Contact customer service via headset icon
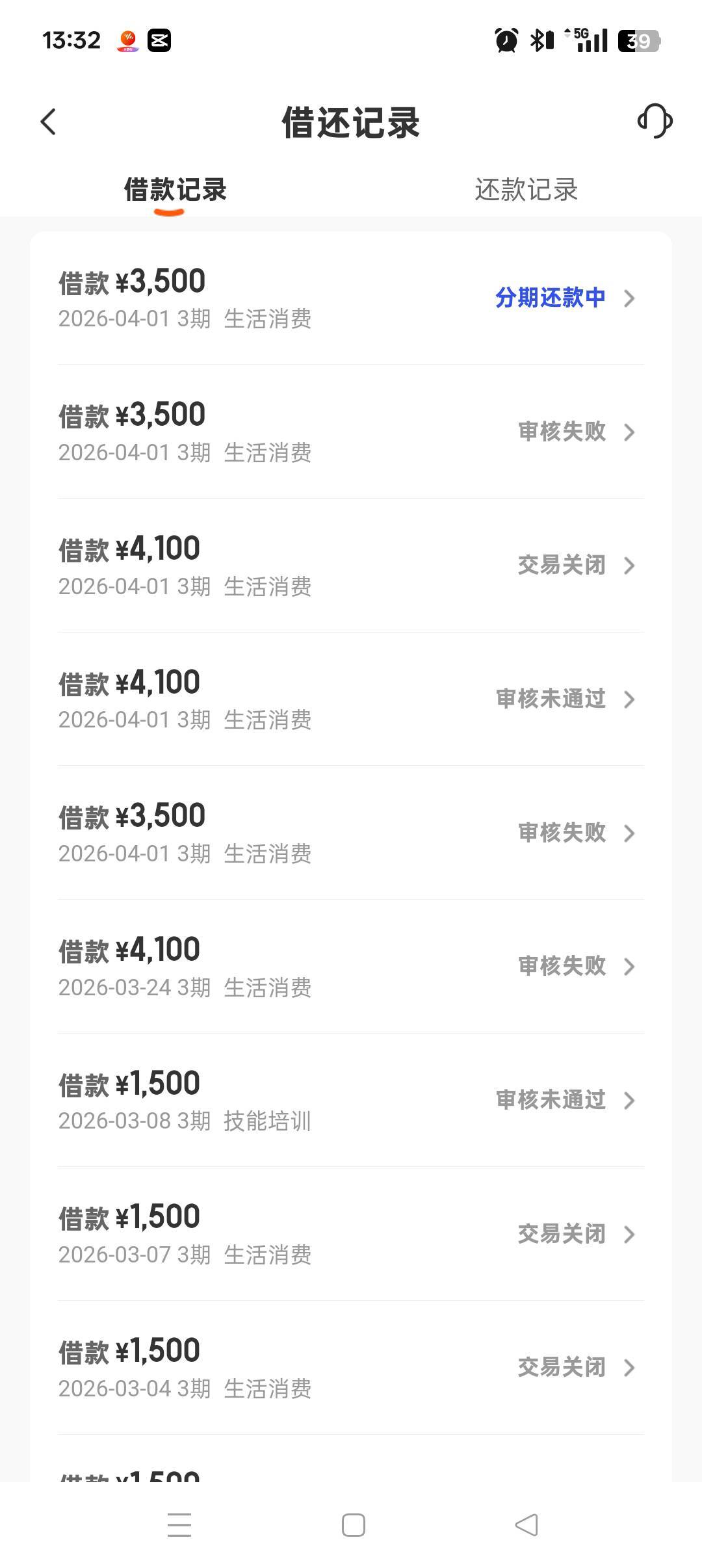This screenshot has width=702, height=1568. pyautogui.click(x=655, y=122)
